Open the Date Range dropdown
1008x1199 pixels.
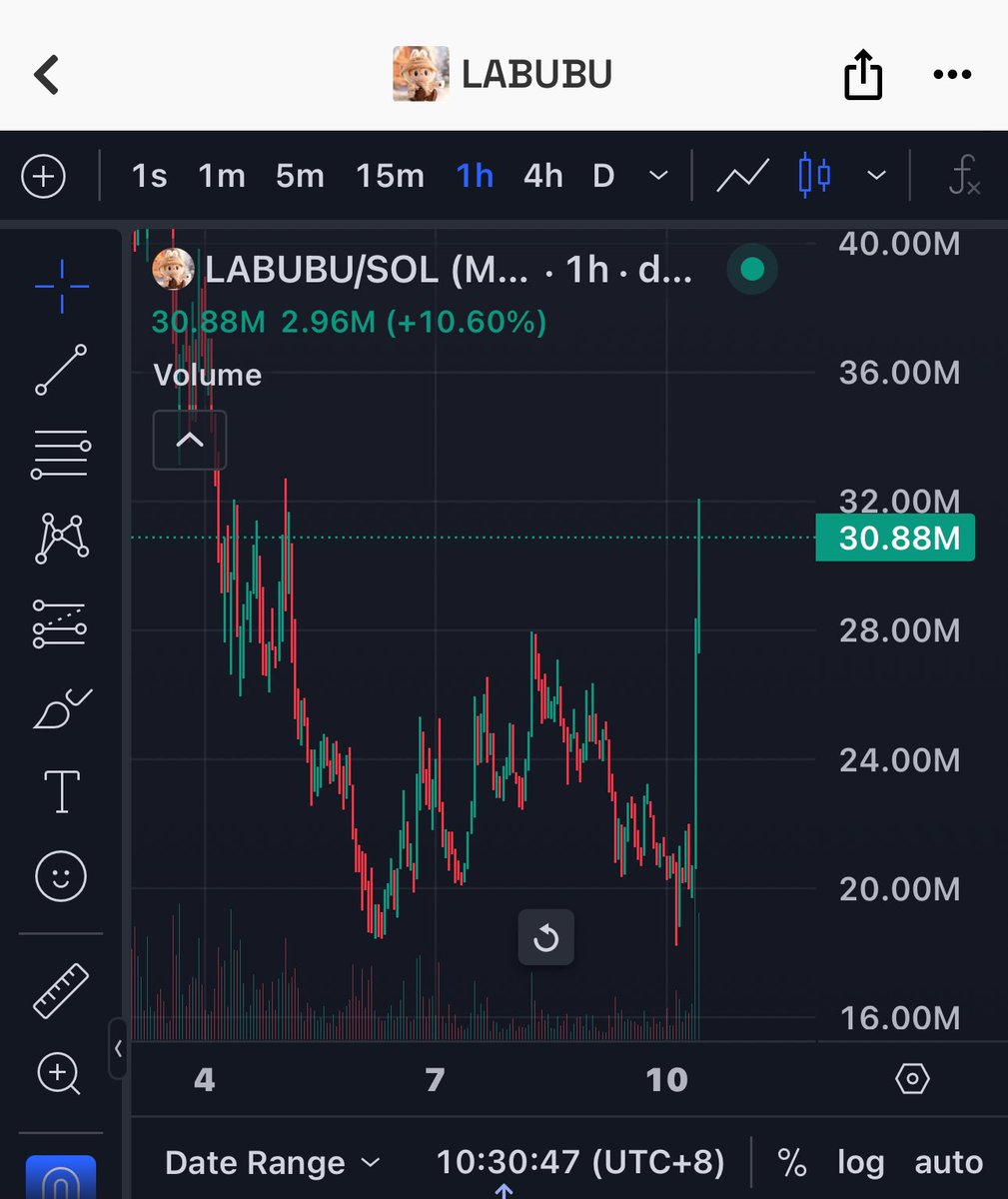tap(272, 1163)
